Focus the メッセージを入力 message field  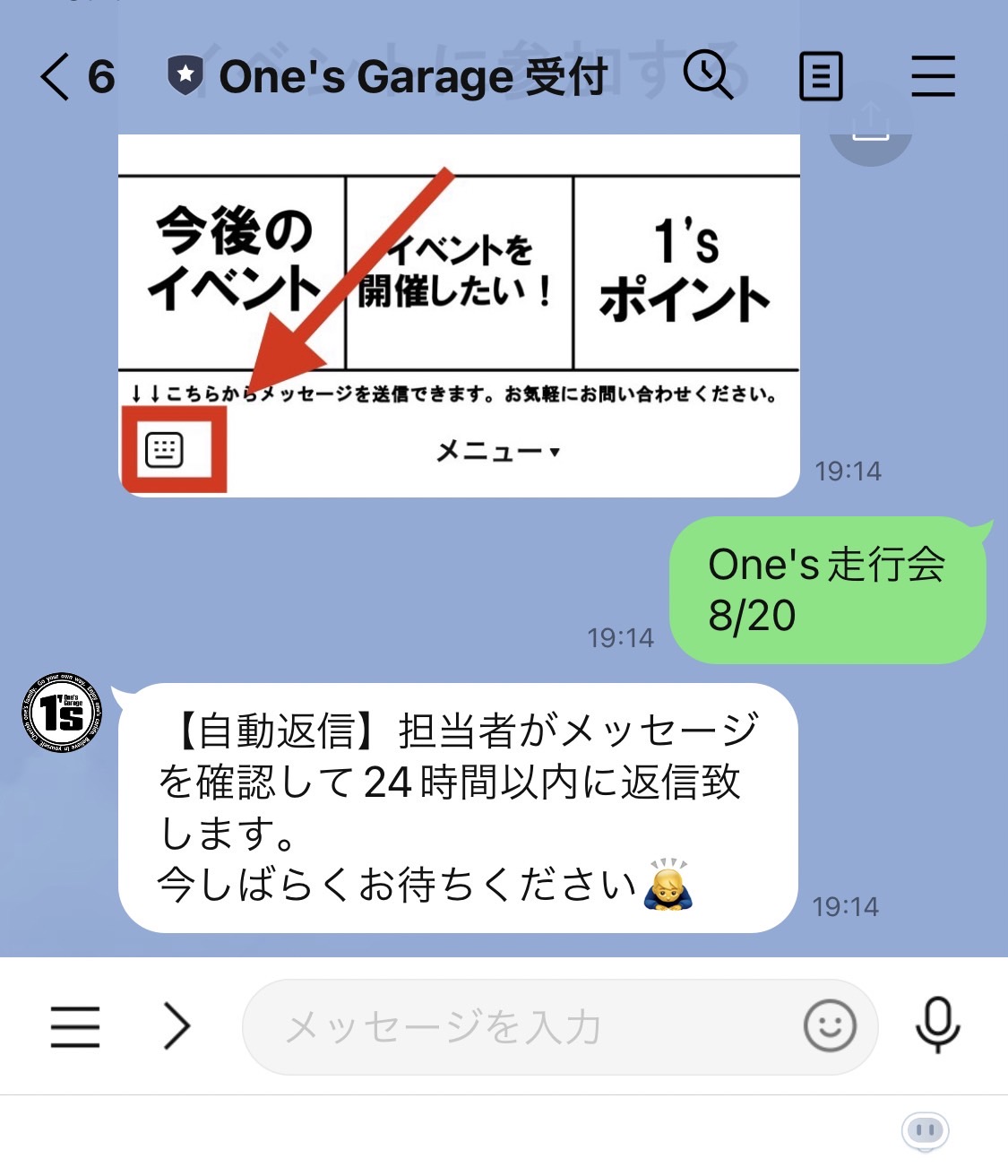coord(520,1027)
